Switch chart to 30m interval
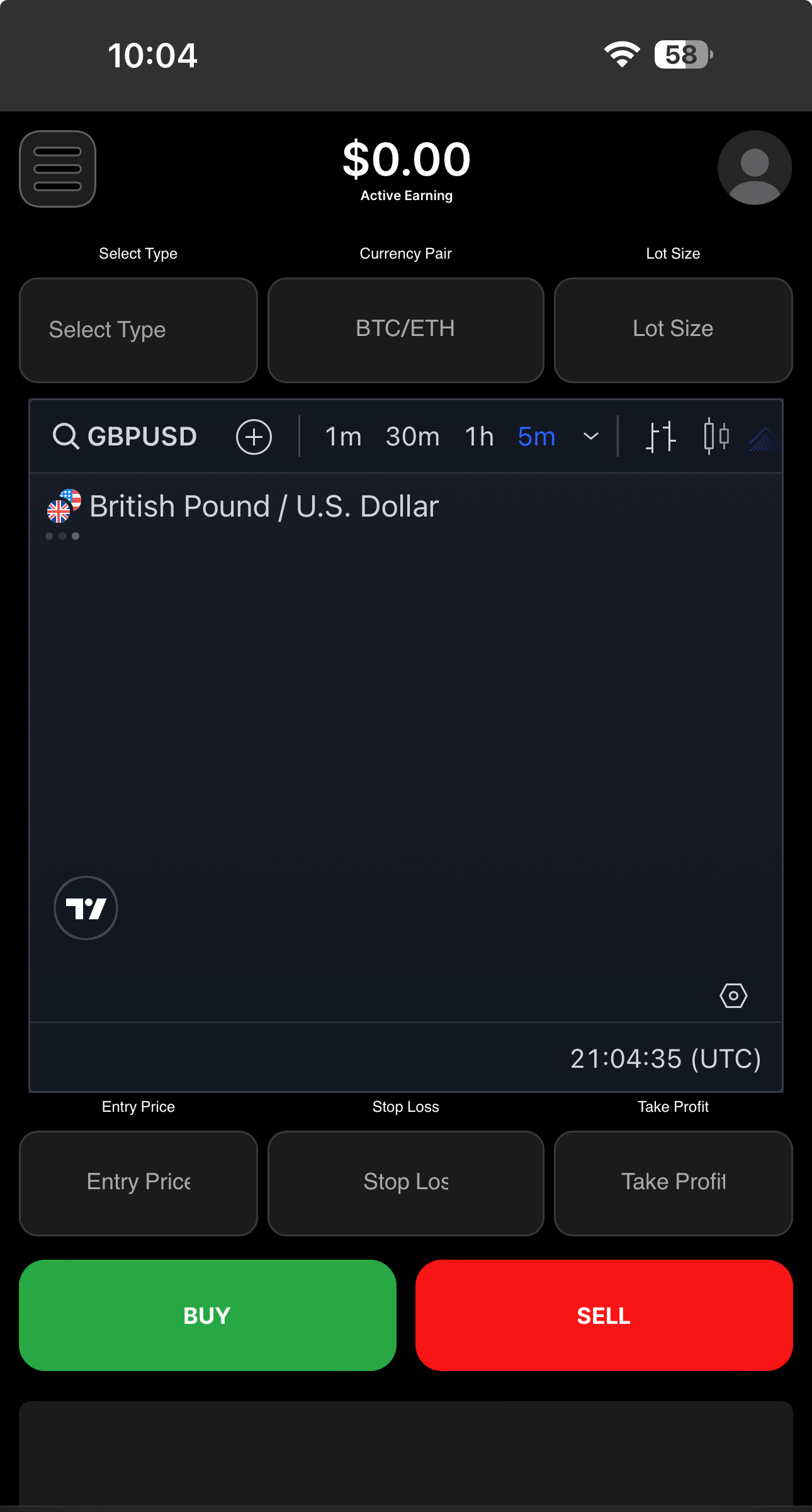 (412, 437)
